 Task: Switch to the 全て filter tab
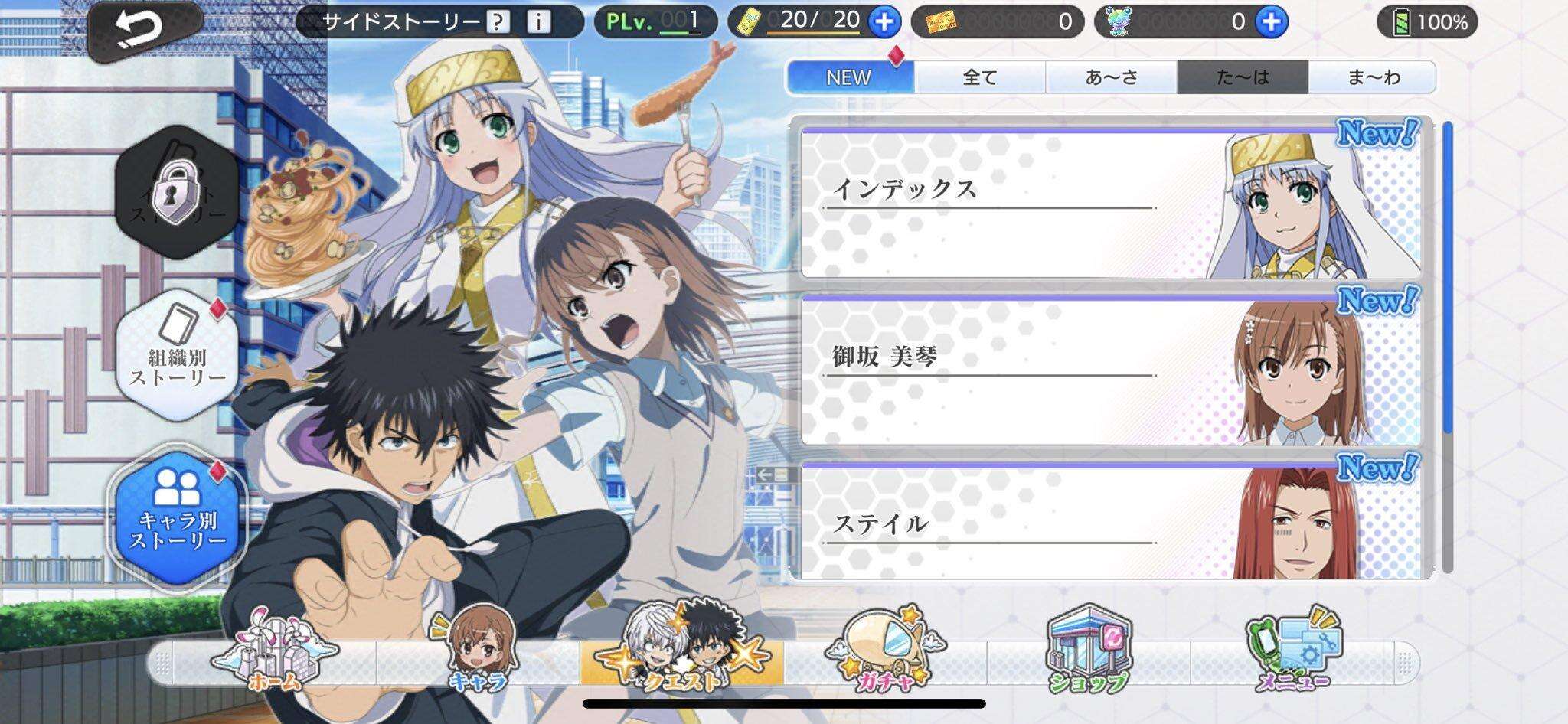click(x=980, y=77)
